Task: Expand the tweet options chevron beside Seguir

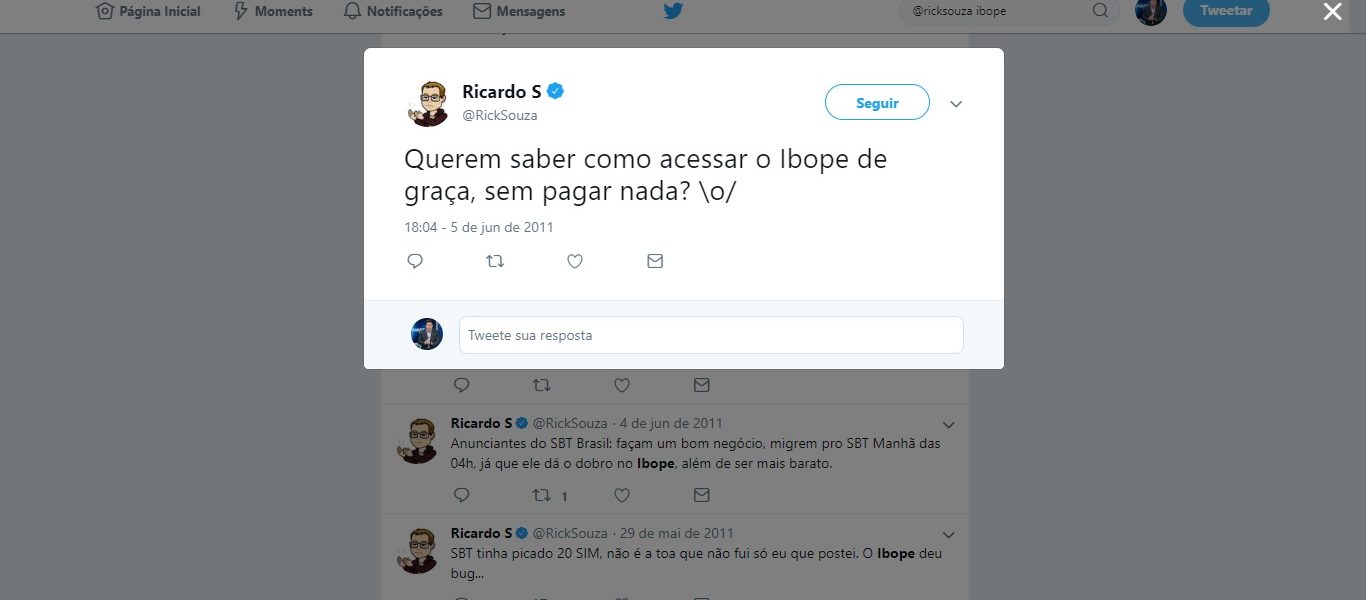Action: coord(956,104)
